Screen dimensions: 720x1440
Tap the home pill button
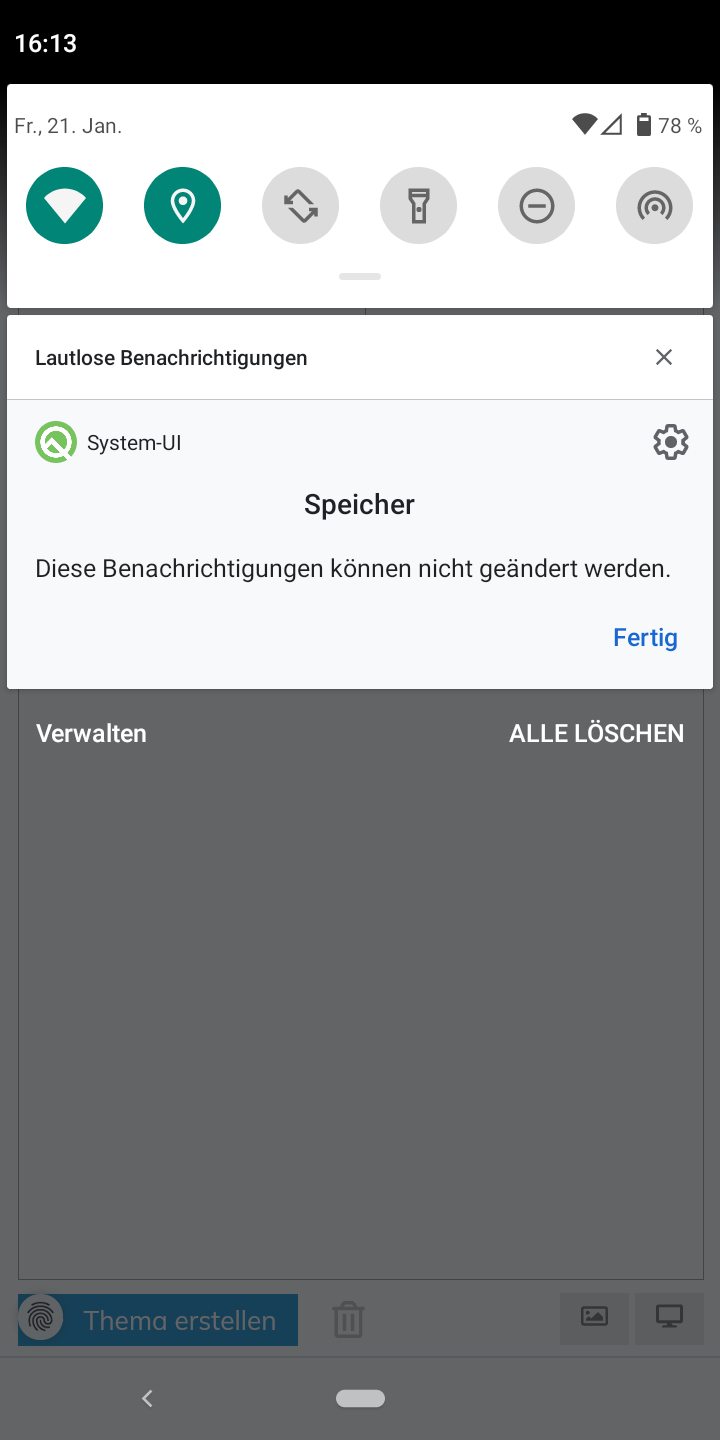coord(361,1399)
